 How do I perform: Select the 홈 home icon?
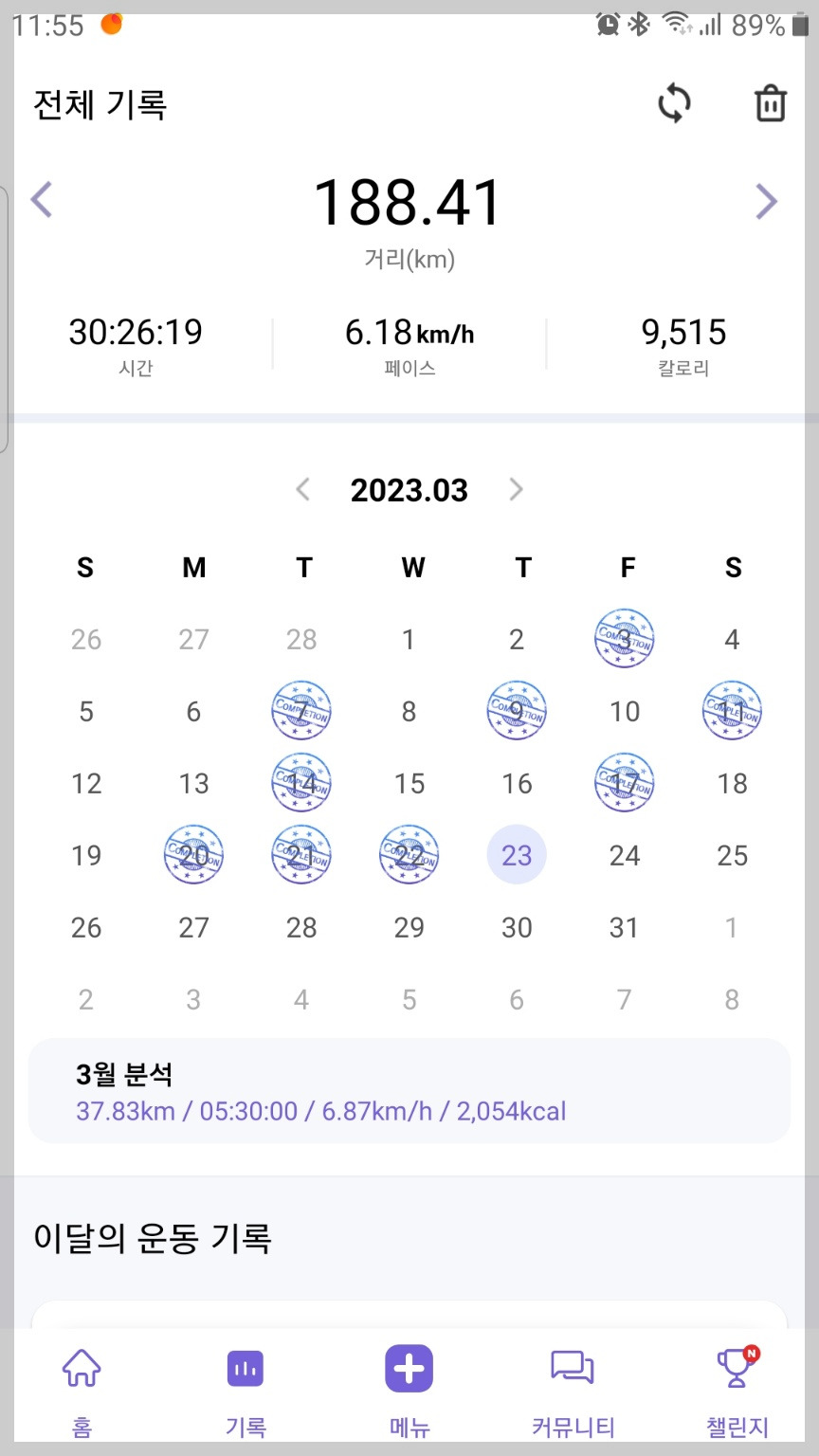82,1369
